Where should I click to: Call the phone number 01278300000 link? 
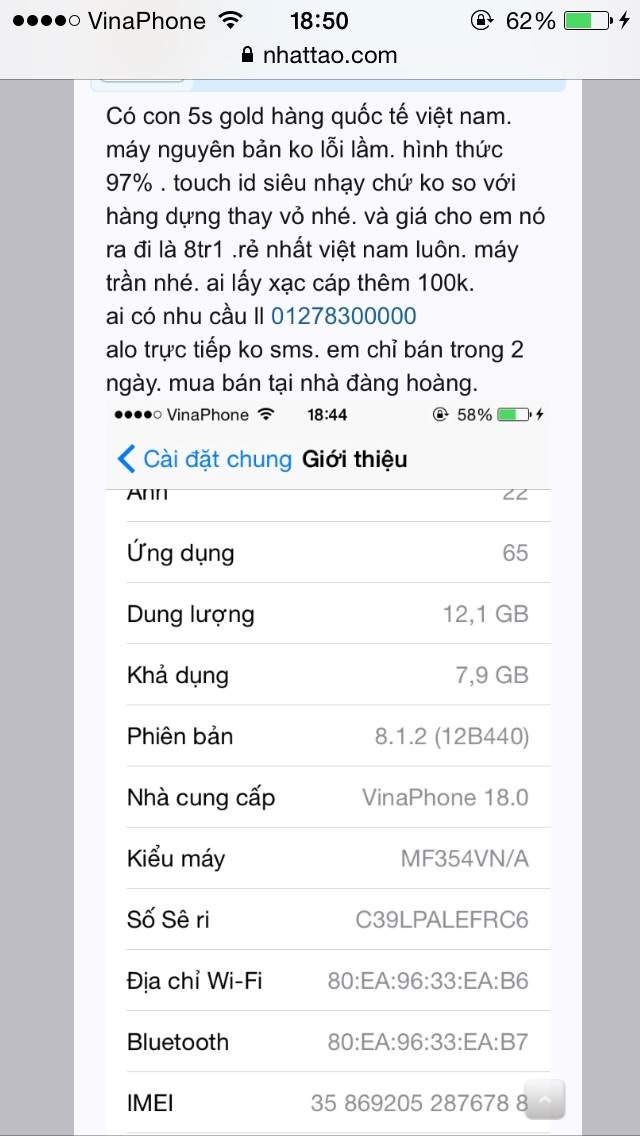344,316
